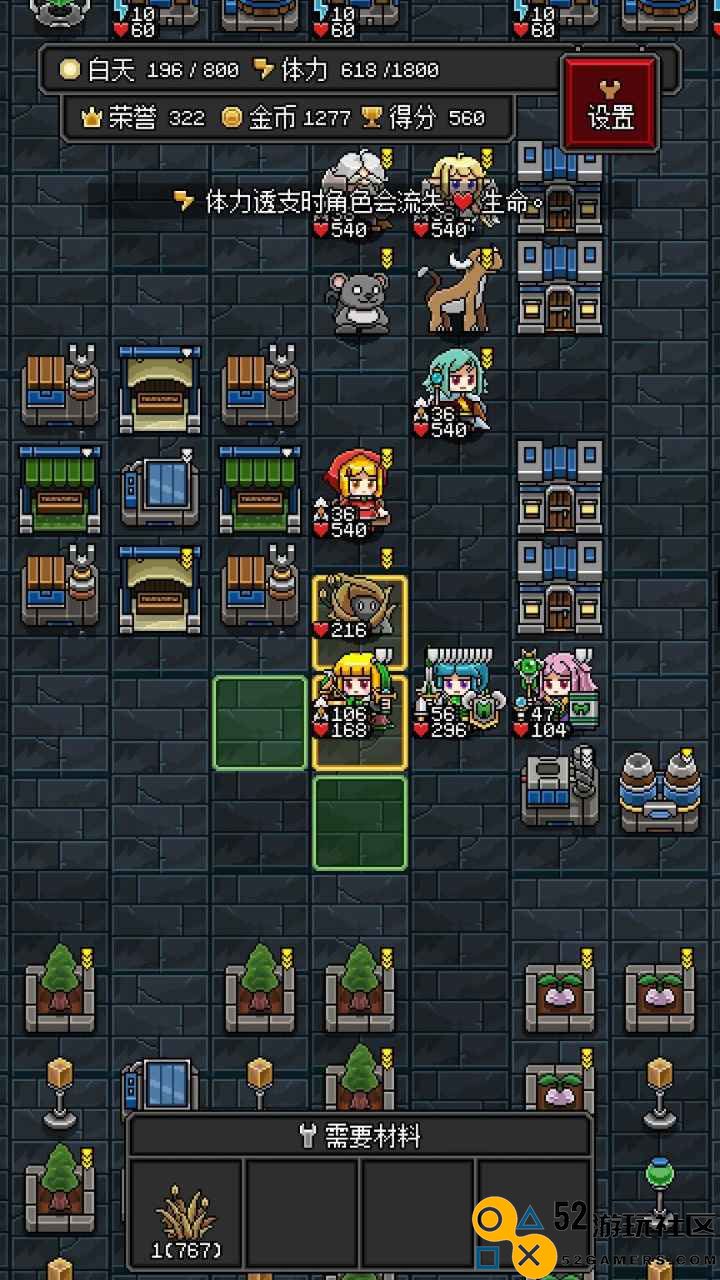Select the pink-haired character with 104 health
This screenshot has width=720, height=1280.
pyautogui.click(x=558, y=692)
